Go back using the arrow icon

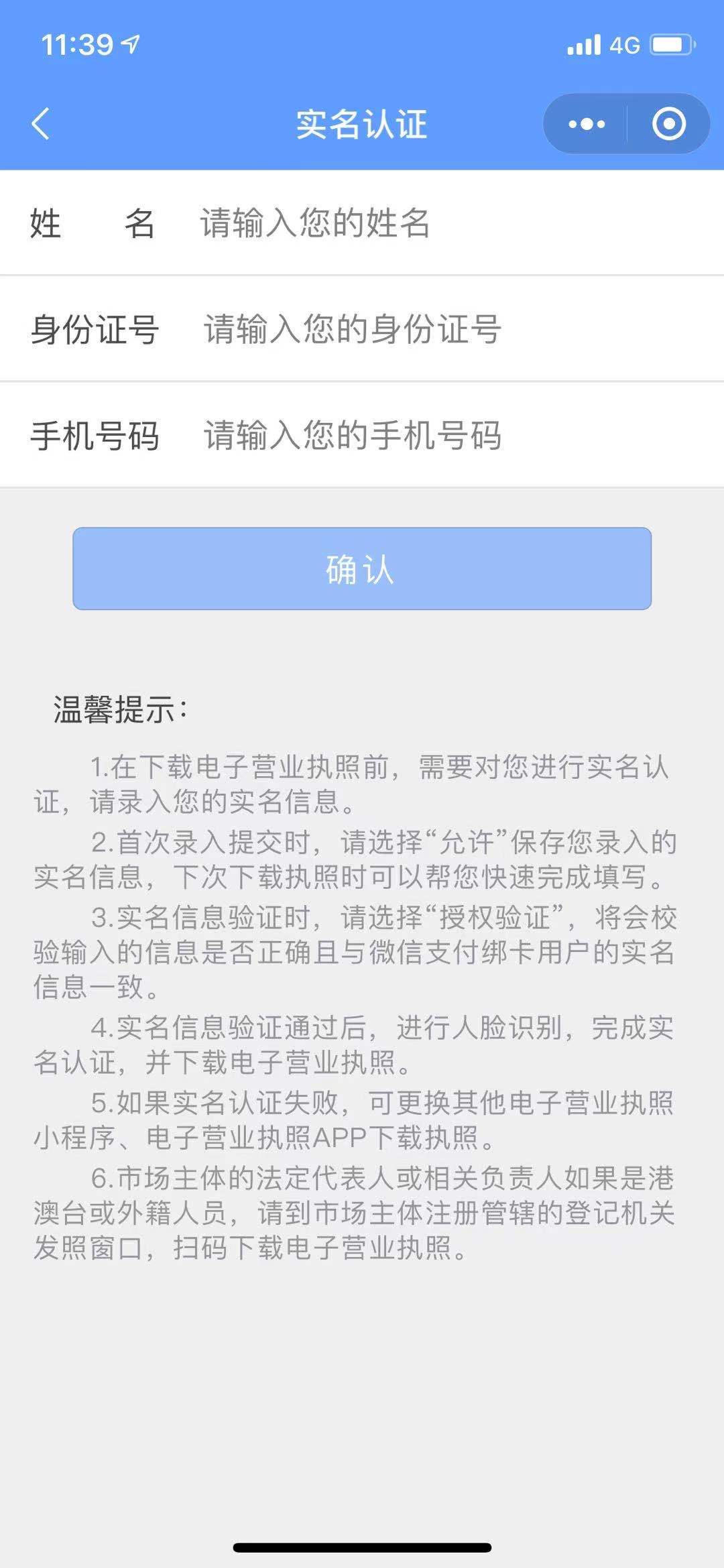[42, 124]
